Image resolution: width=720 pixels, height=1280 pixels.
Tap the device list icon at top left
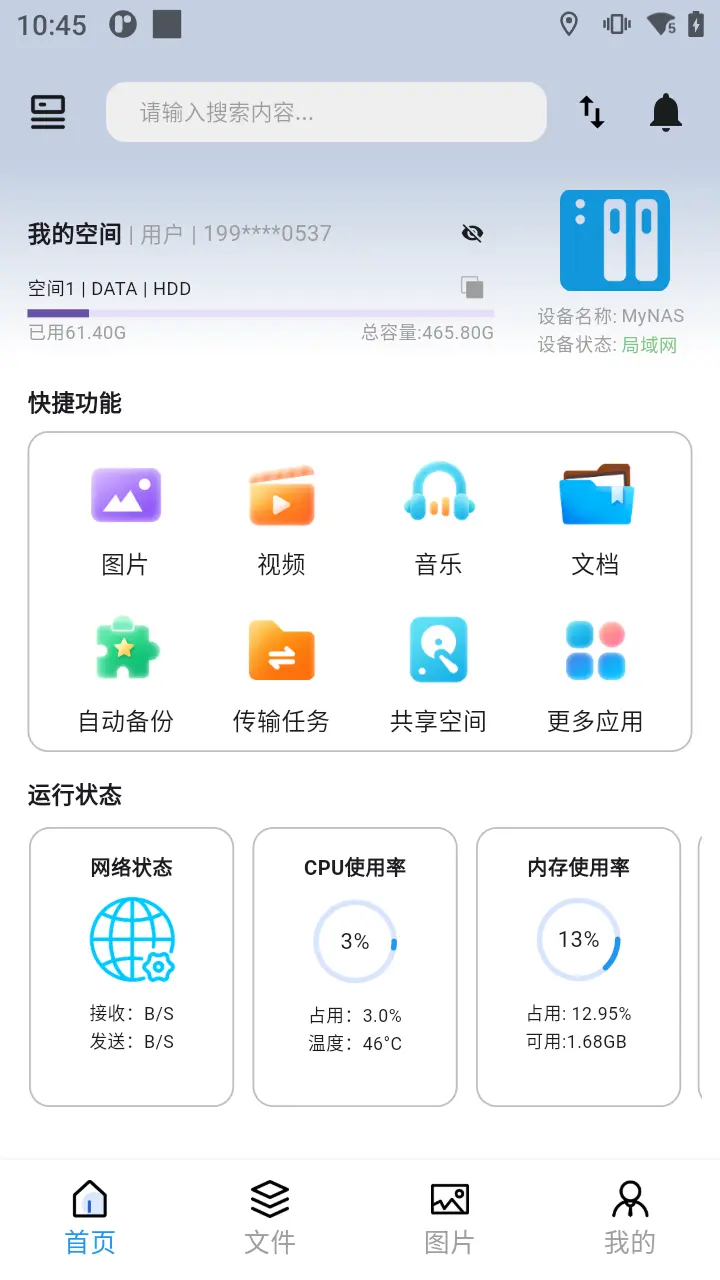tap(47, 112)
